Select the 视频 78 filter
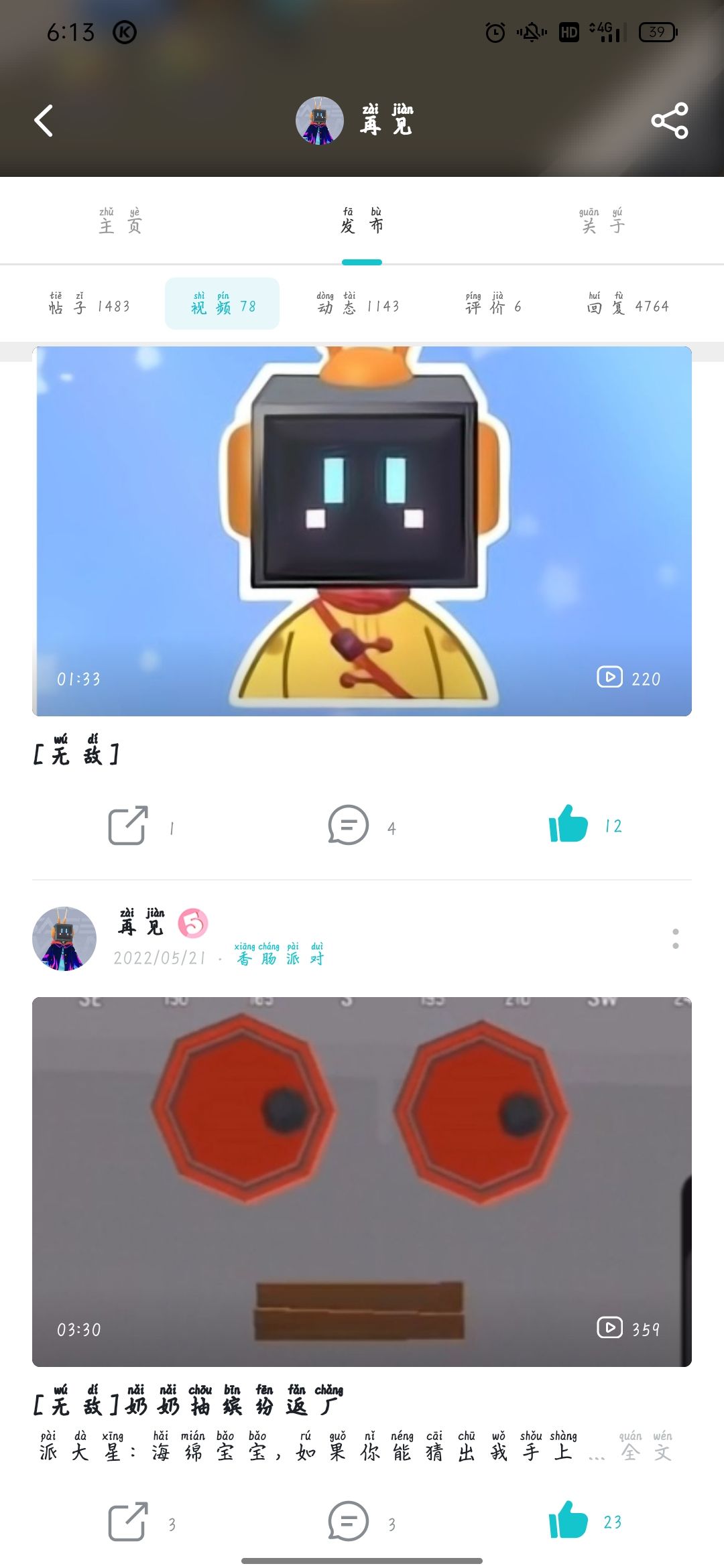The height and width of the screenshot is (1568, 724). [224, 304]
